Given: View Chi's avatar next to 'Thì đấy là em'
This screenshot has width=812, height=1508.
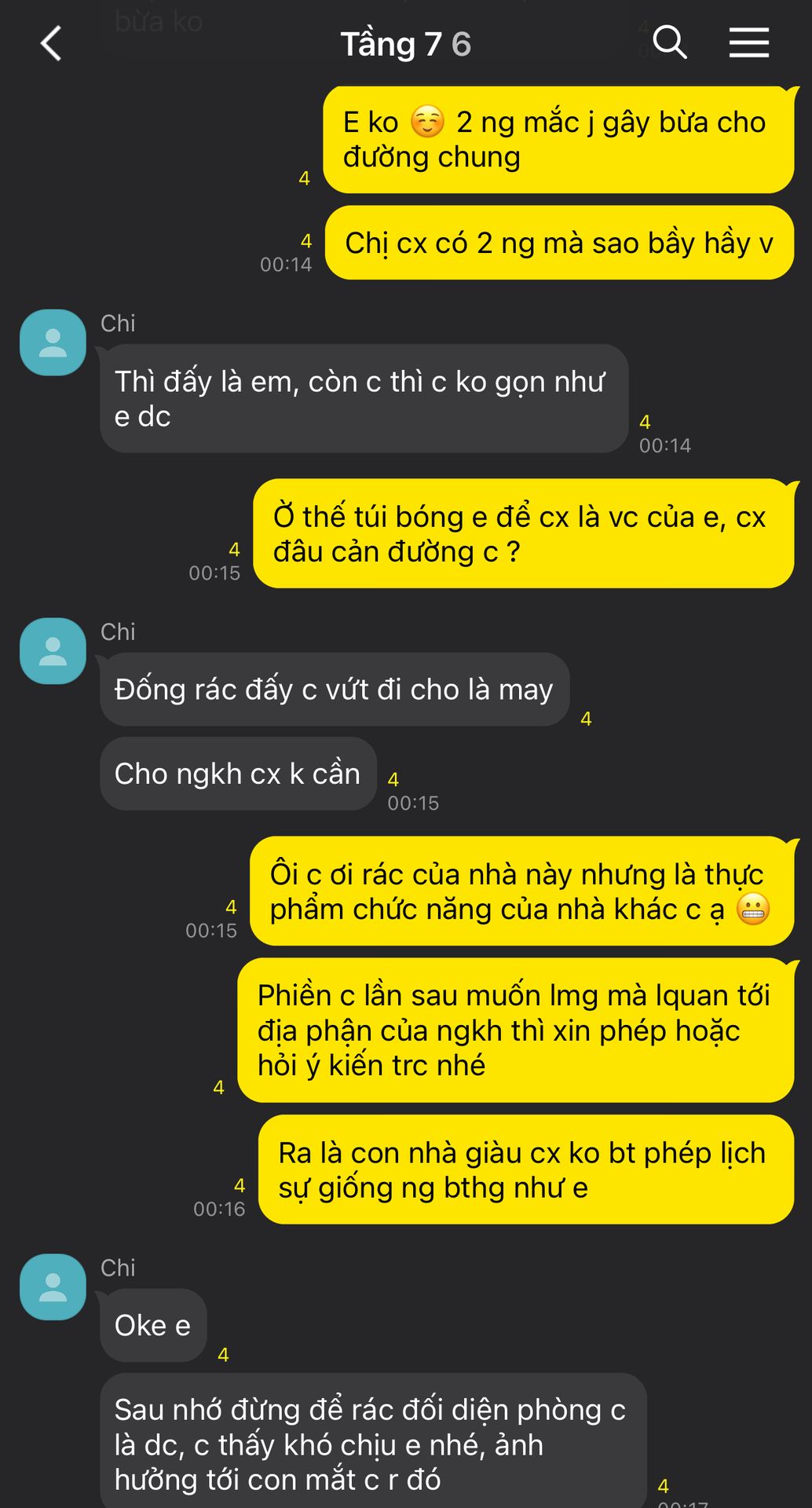Looking at the screenshot, I should click(x=53, y=342).
